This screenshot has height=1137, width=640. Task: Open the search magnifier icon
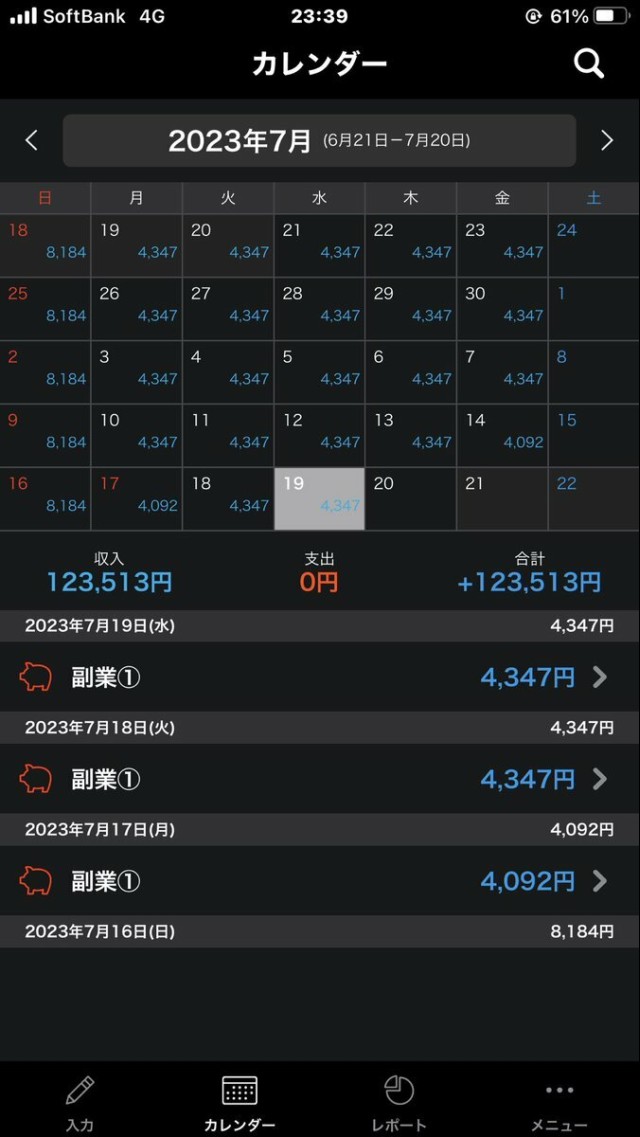pos(589,64)
